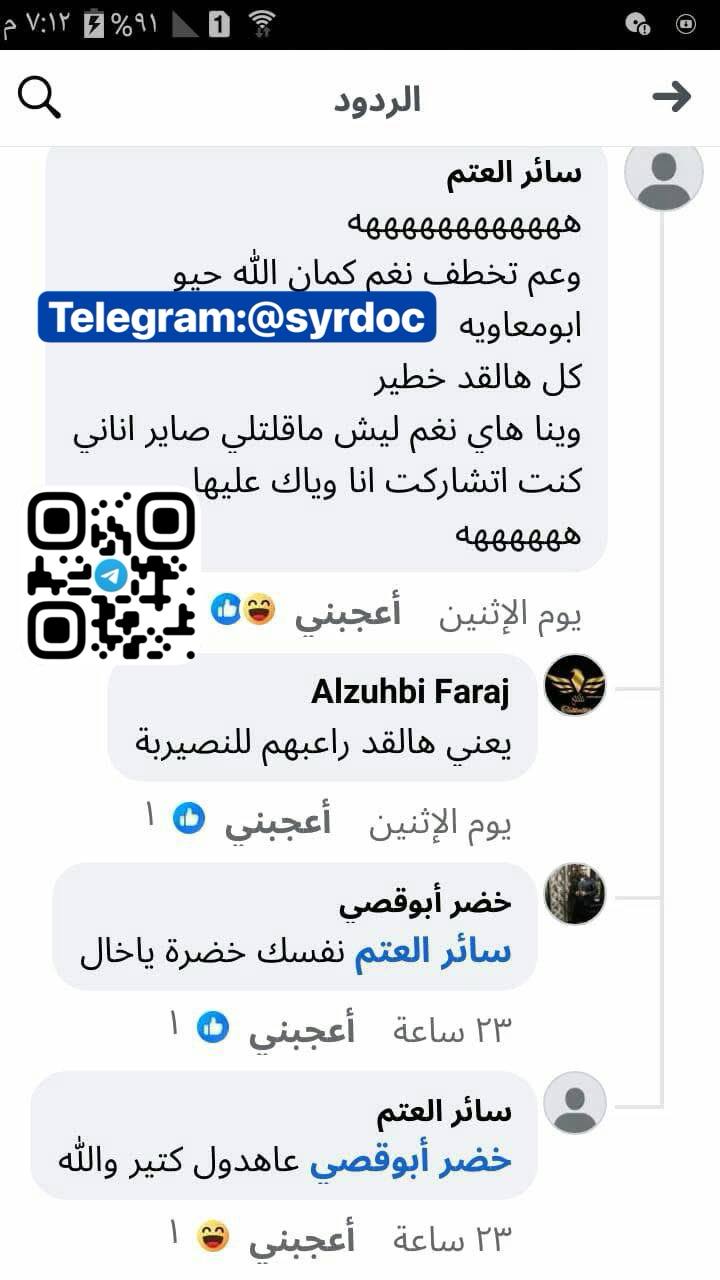This screenshot has height=1280, width=720.
Task: Open Alzuhbi Faraj's profile picture
Action: 575,685
